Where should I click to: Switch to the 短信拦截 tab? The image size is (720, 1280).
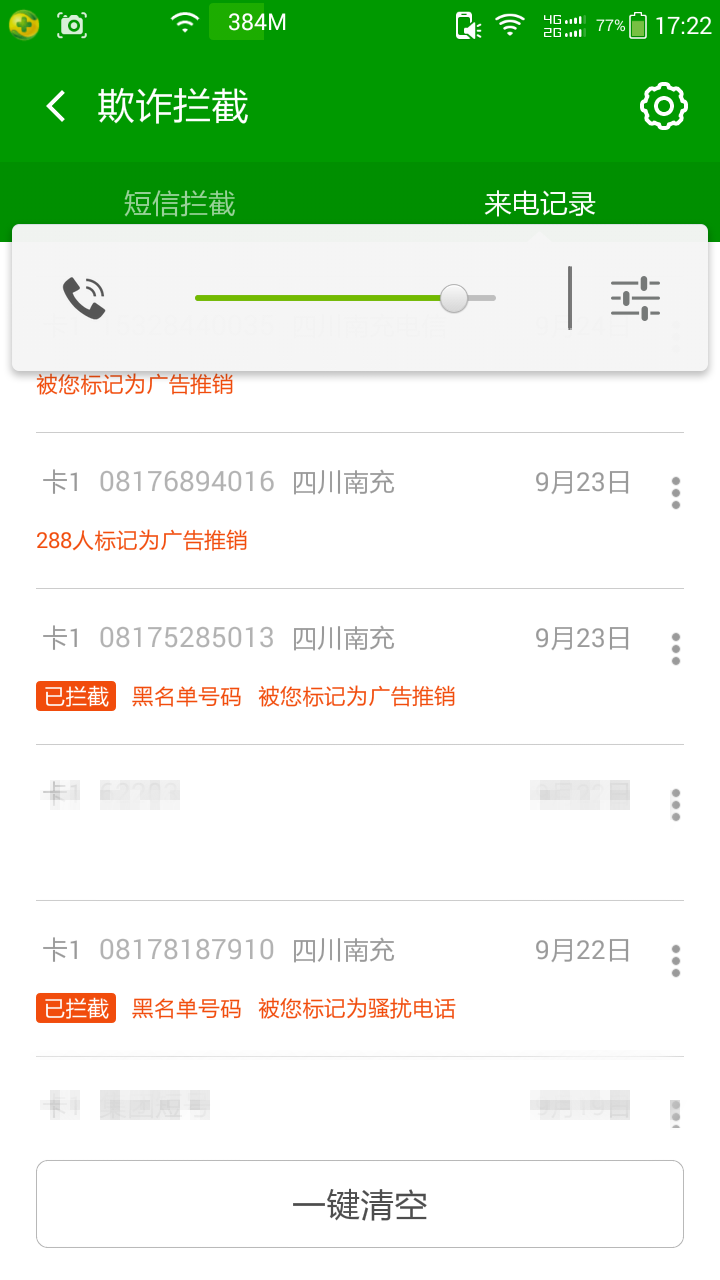[x=180, y=203]
